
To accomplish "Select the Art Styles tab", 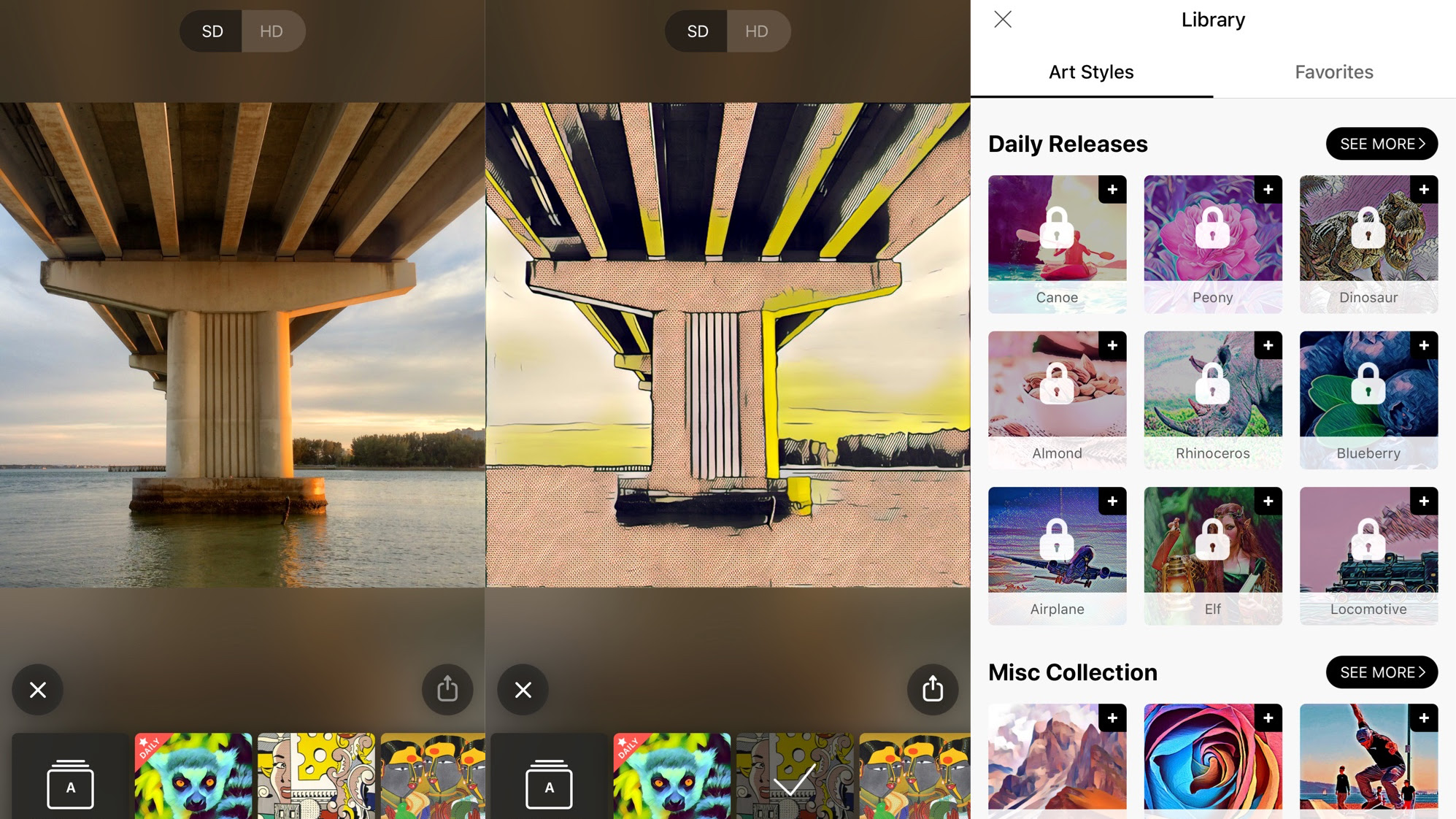I will point(1091,72).
